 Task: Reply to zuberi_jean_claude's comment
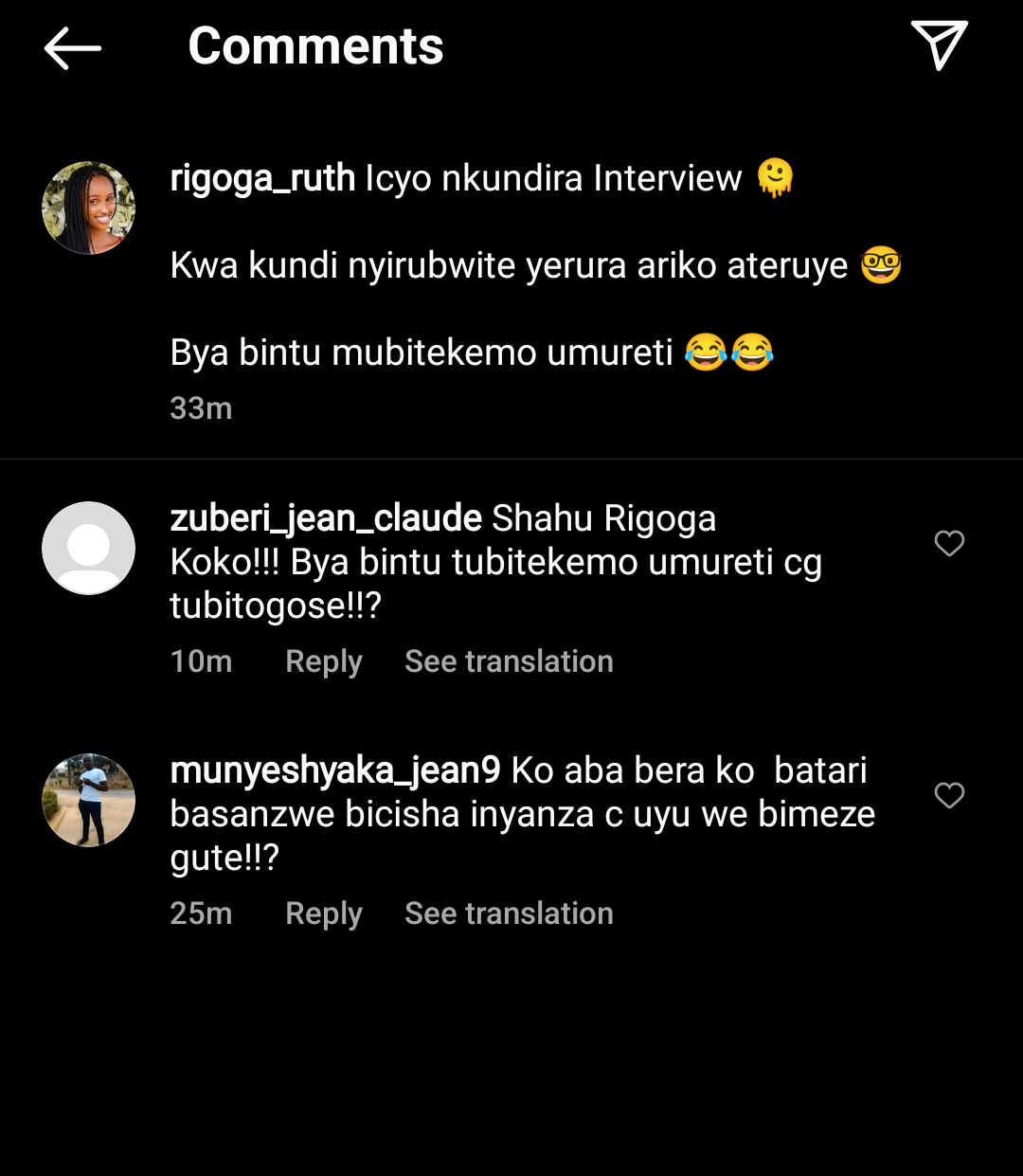[323, 661]
